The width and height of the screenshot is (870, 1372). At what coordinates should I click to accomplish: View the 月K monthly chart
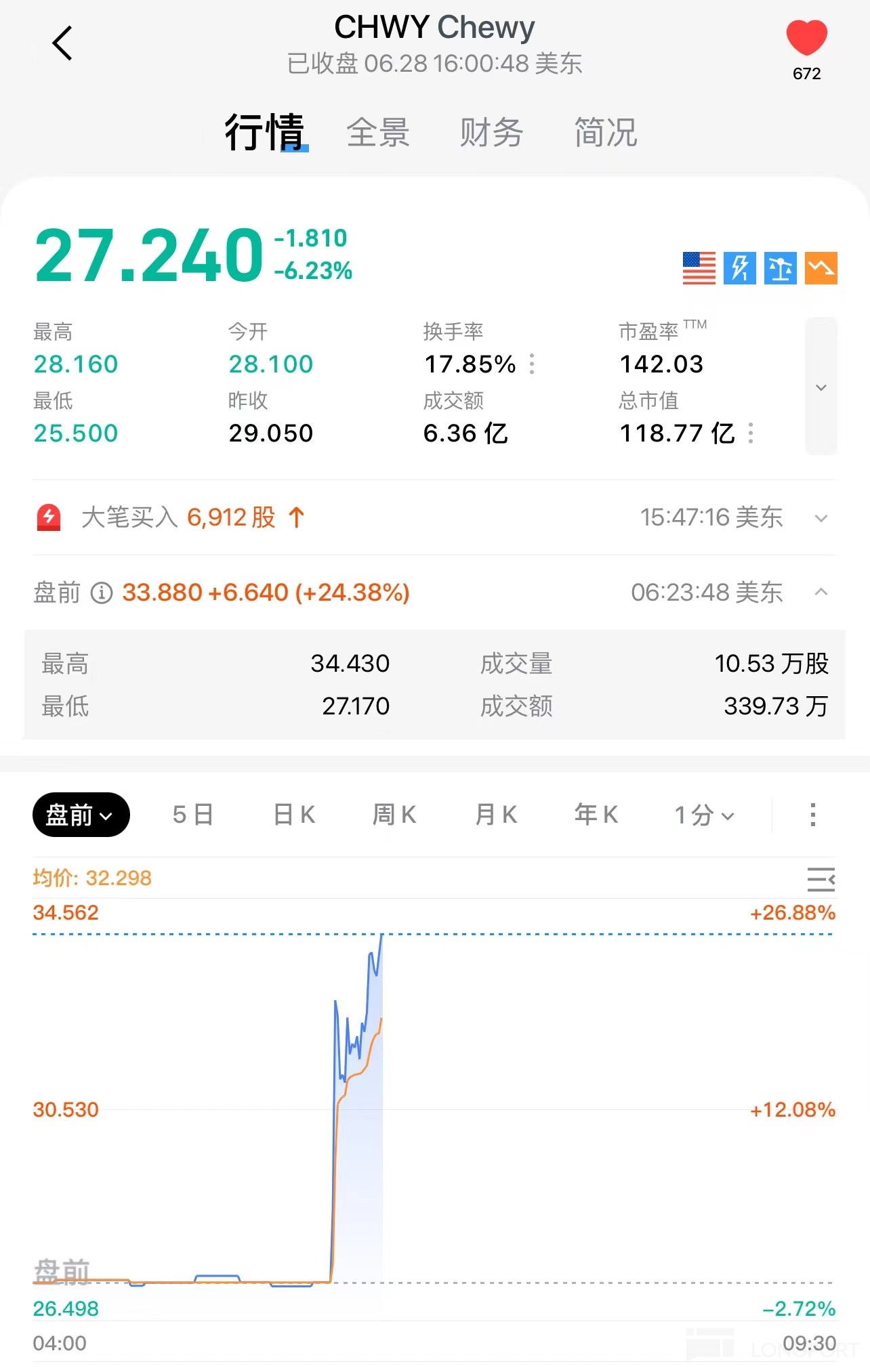(496, 815)
